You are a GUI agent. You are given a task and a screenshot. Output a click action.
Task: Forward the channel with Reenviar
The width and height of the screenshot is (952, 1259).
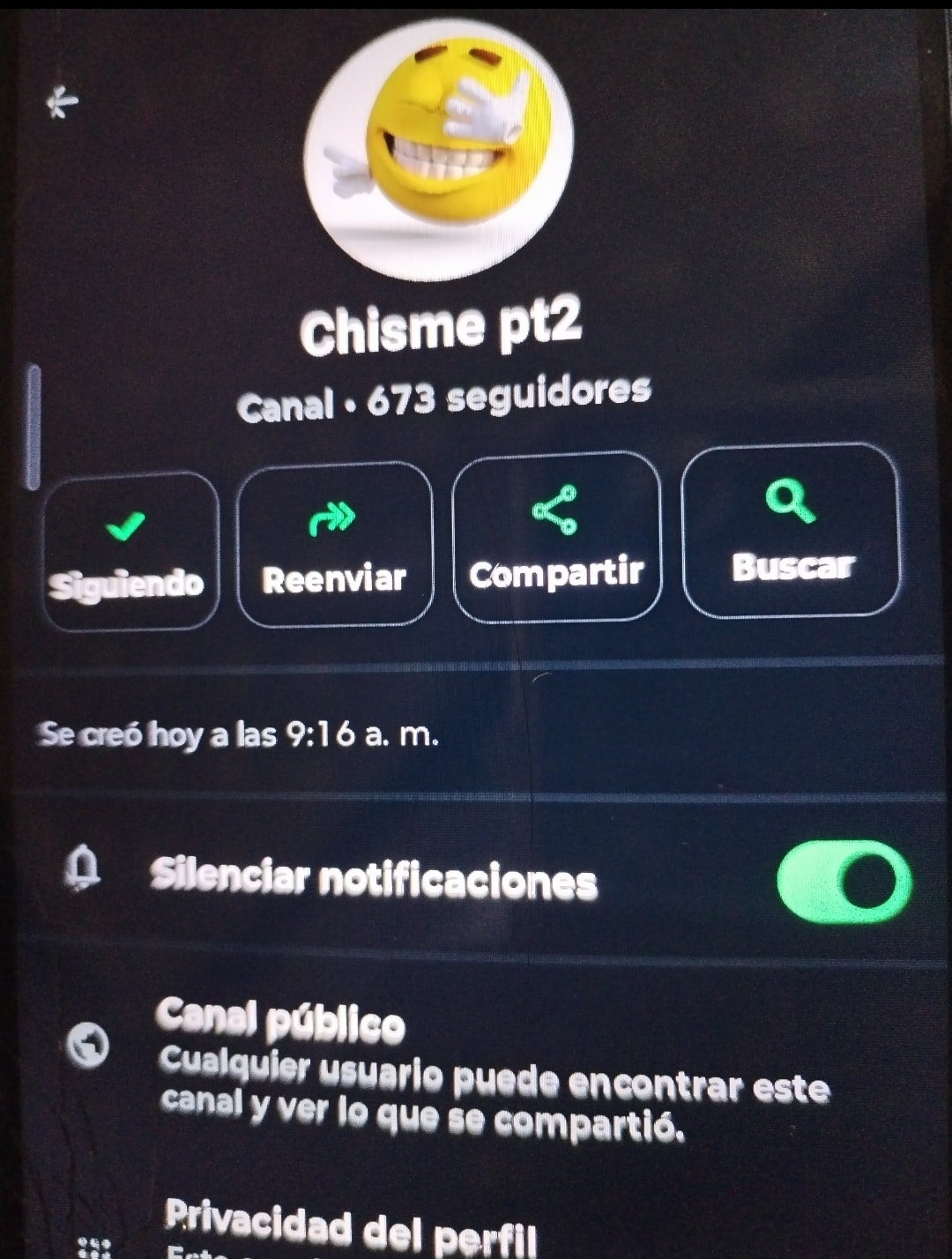click(x=334, y=544)
